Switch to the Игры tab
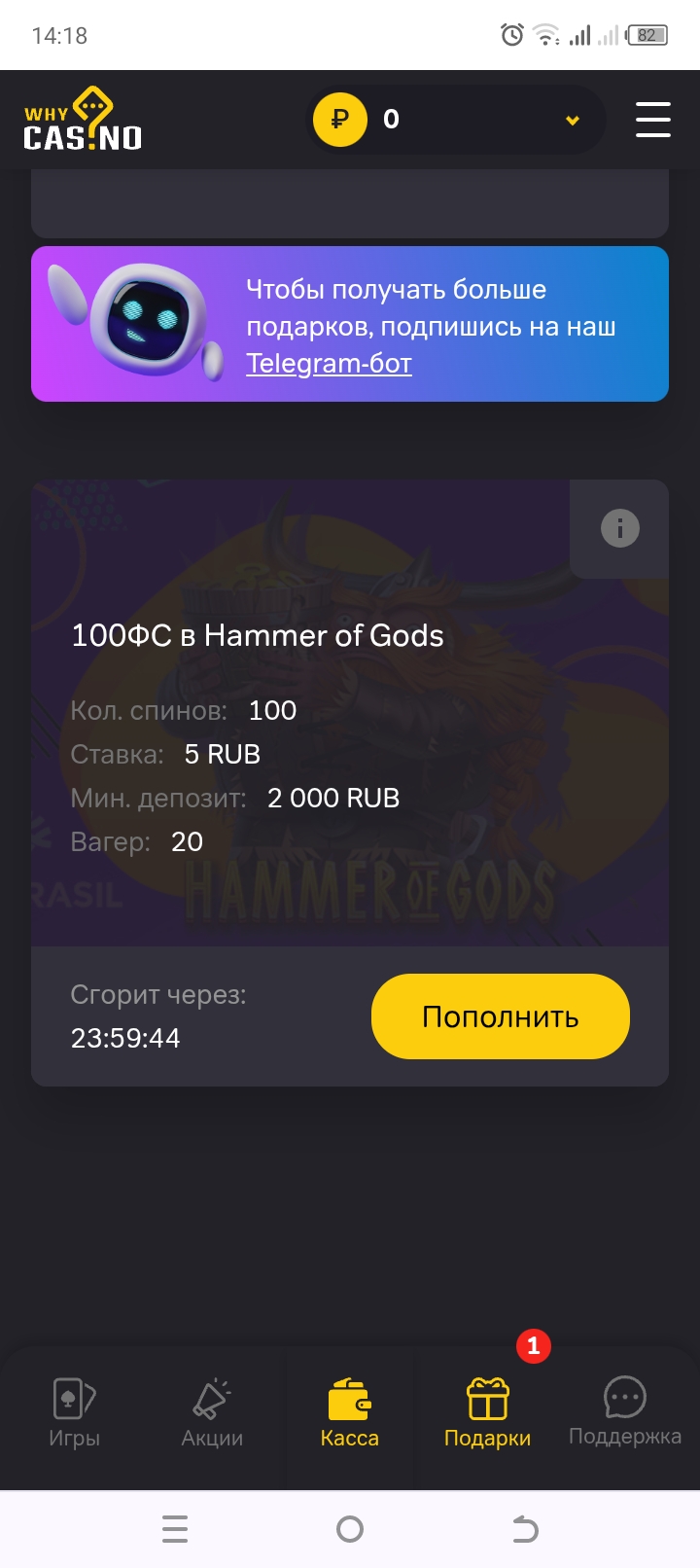The width and height of the screenshot is (700, 1568). coord(74,1412)
